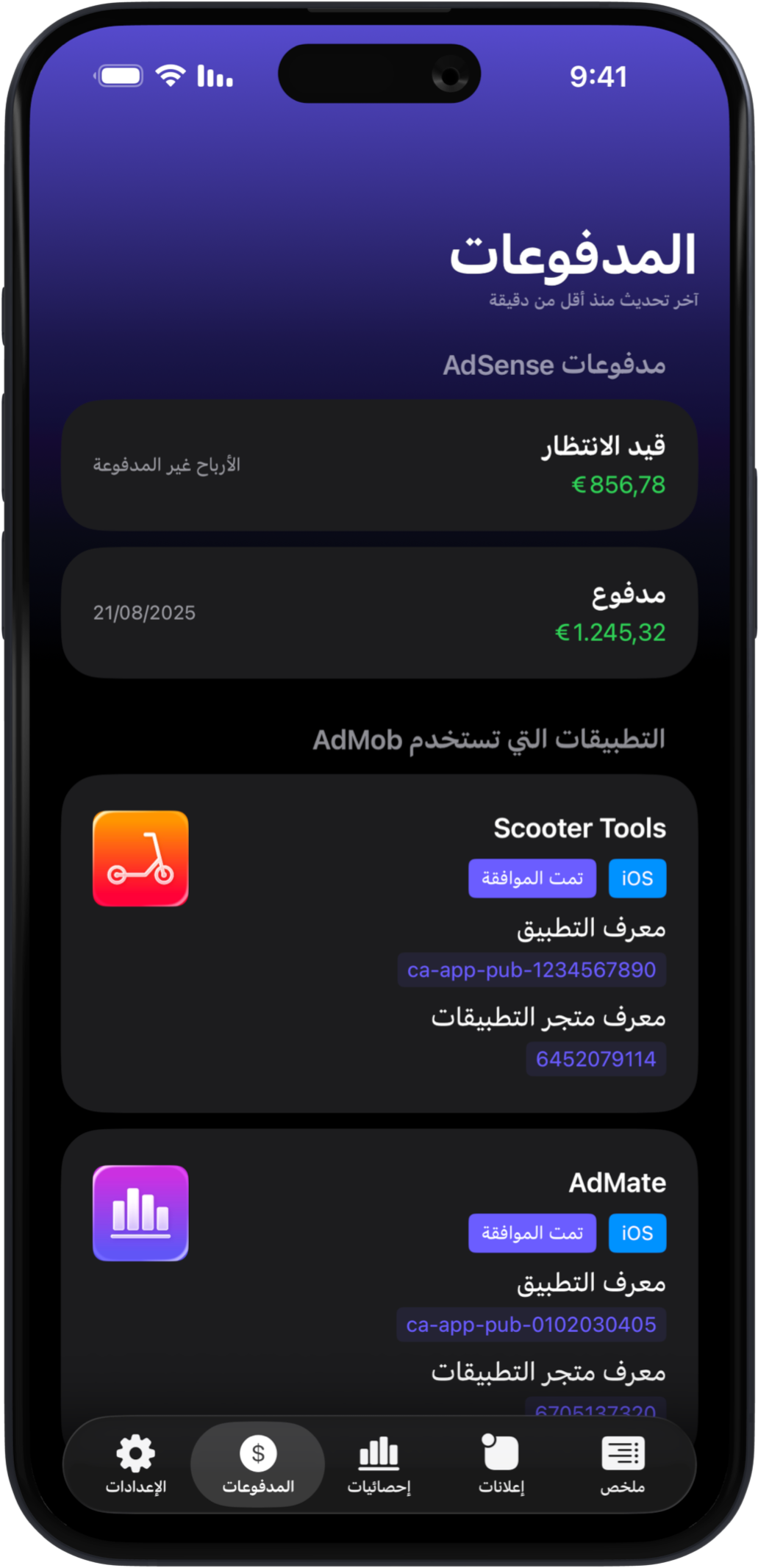Screen dimensions: 758x1568
Task: Tap store ID 6452079114
Action: (596, 1059)
